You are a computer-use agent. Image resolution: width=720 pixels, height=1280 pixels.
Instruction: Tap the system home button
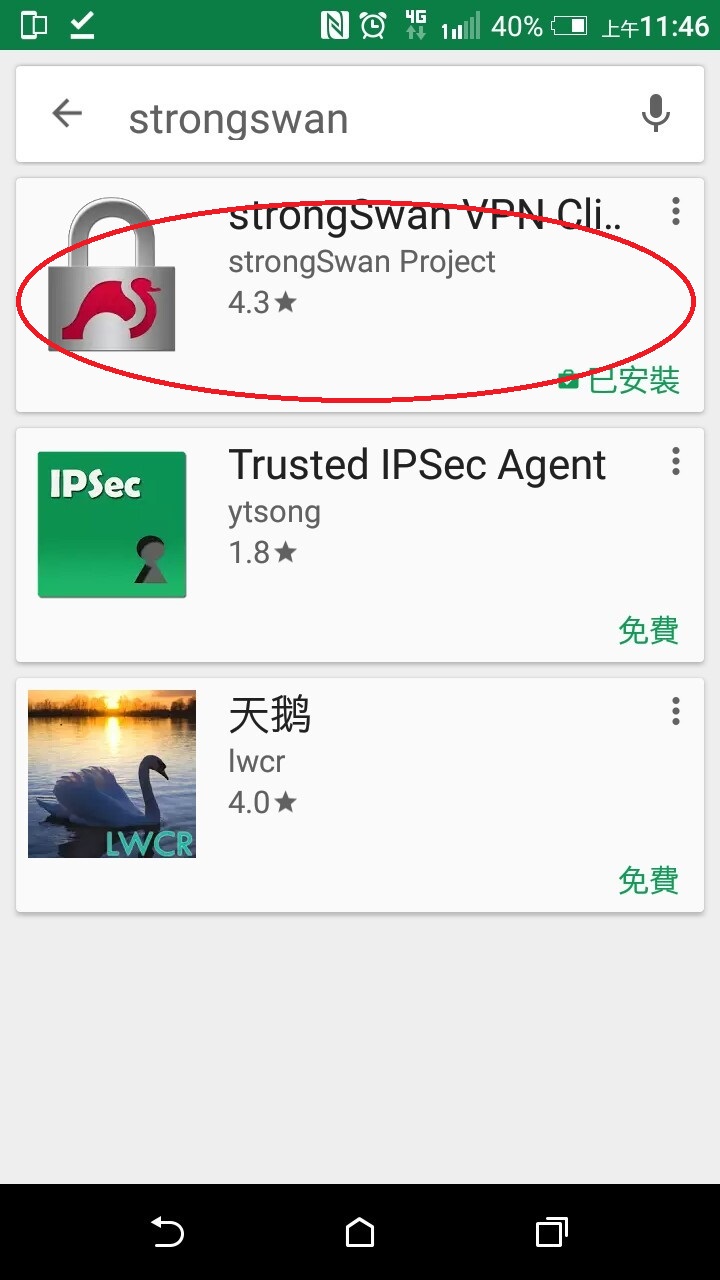coord(360,1232)
